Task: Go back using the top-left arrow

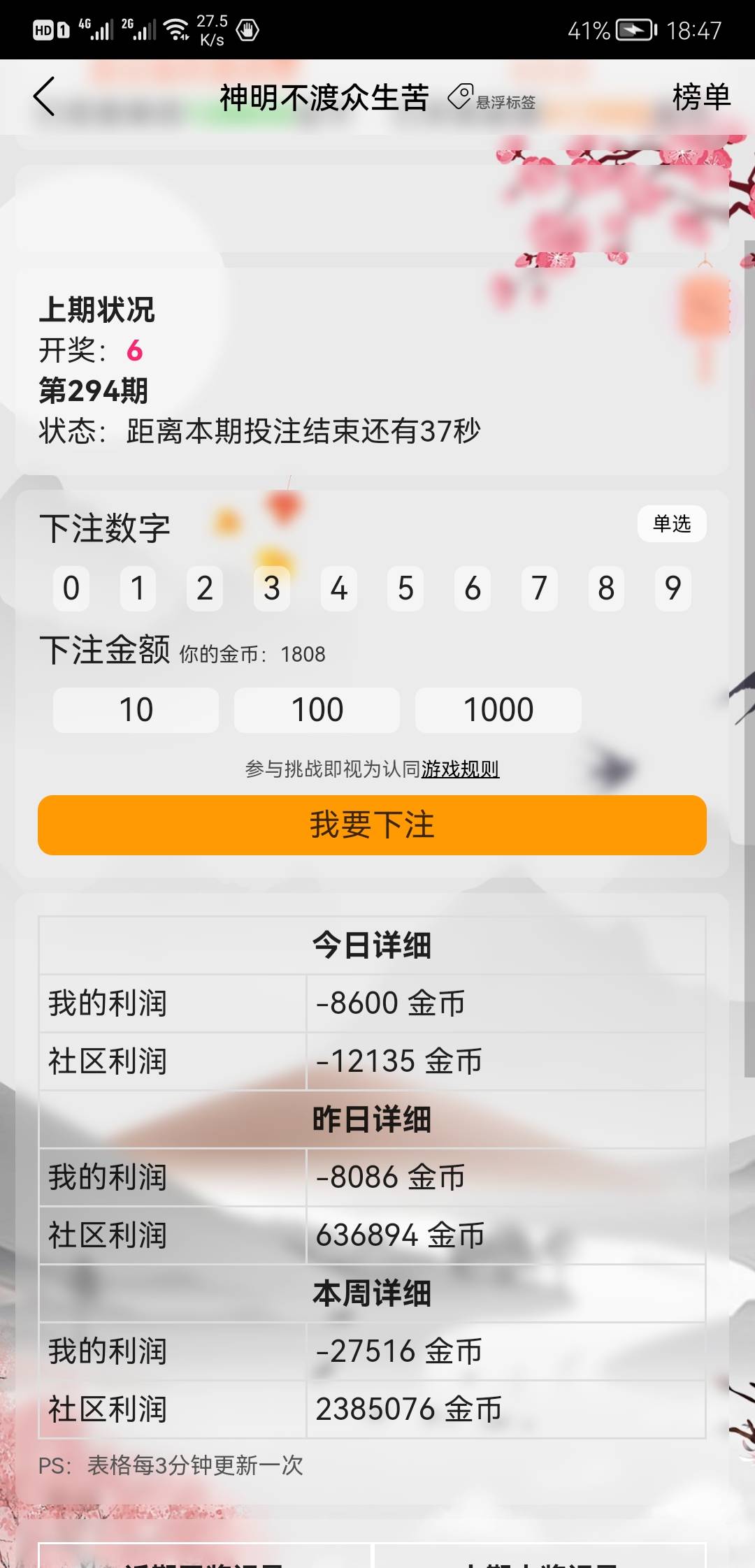Action: click(x=44, y=96)
